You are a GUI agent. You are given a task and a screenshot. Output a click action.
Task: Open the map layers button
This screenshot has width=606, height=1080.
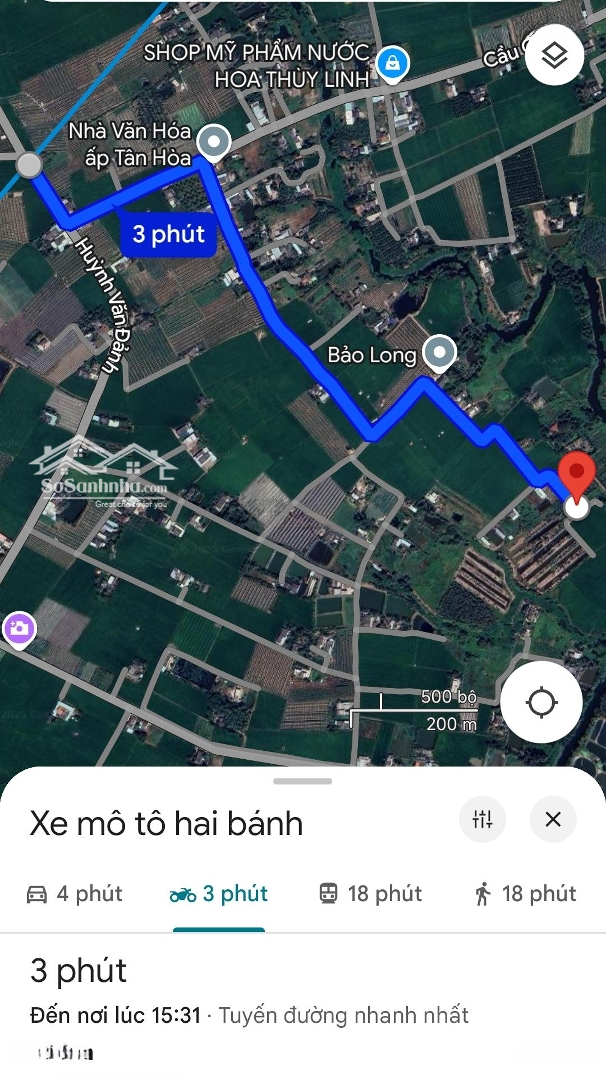pos(554,56)
